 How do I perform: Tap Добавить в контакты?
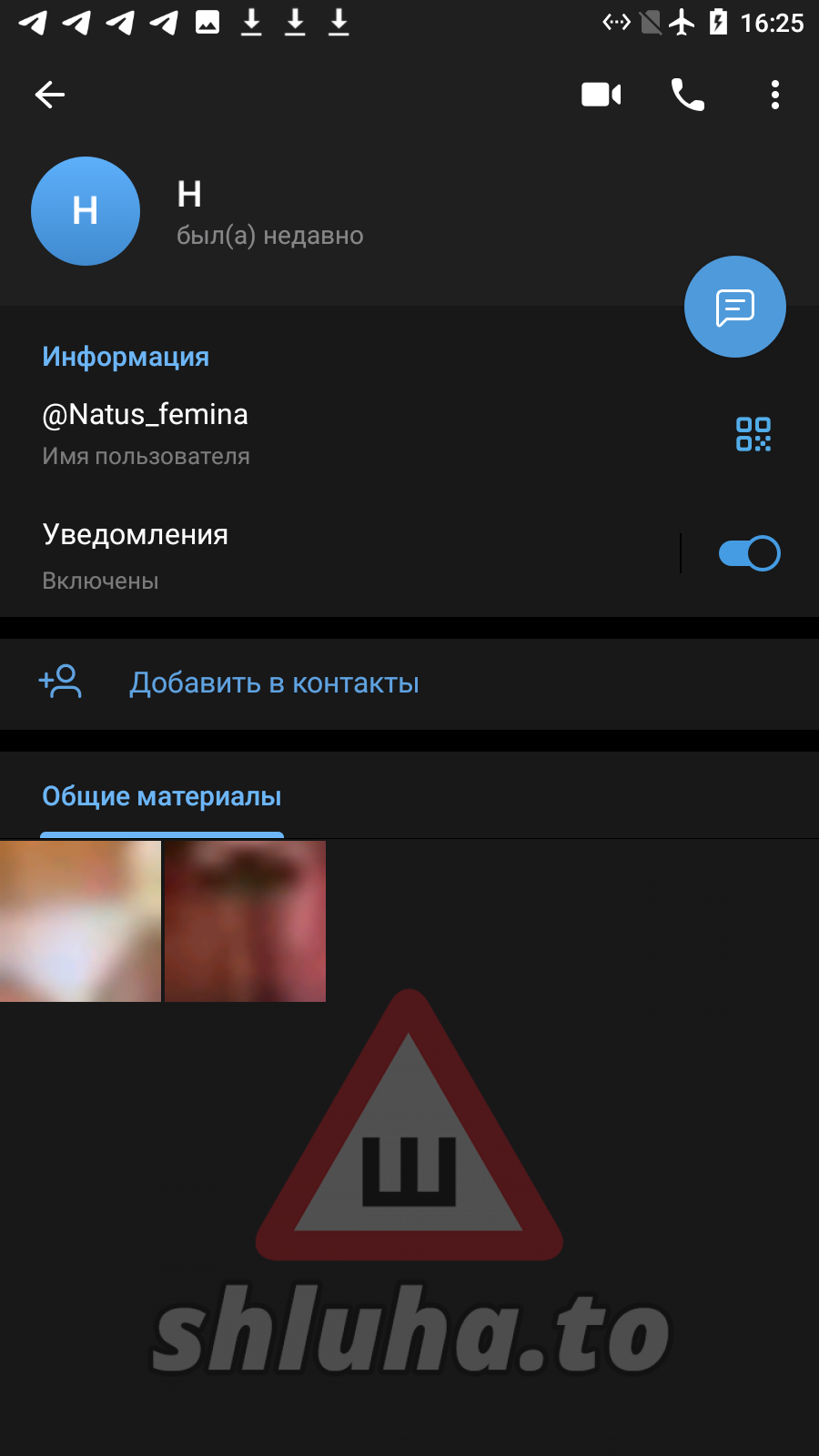coord(273,683)
